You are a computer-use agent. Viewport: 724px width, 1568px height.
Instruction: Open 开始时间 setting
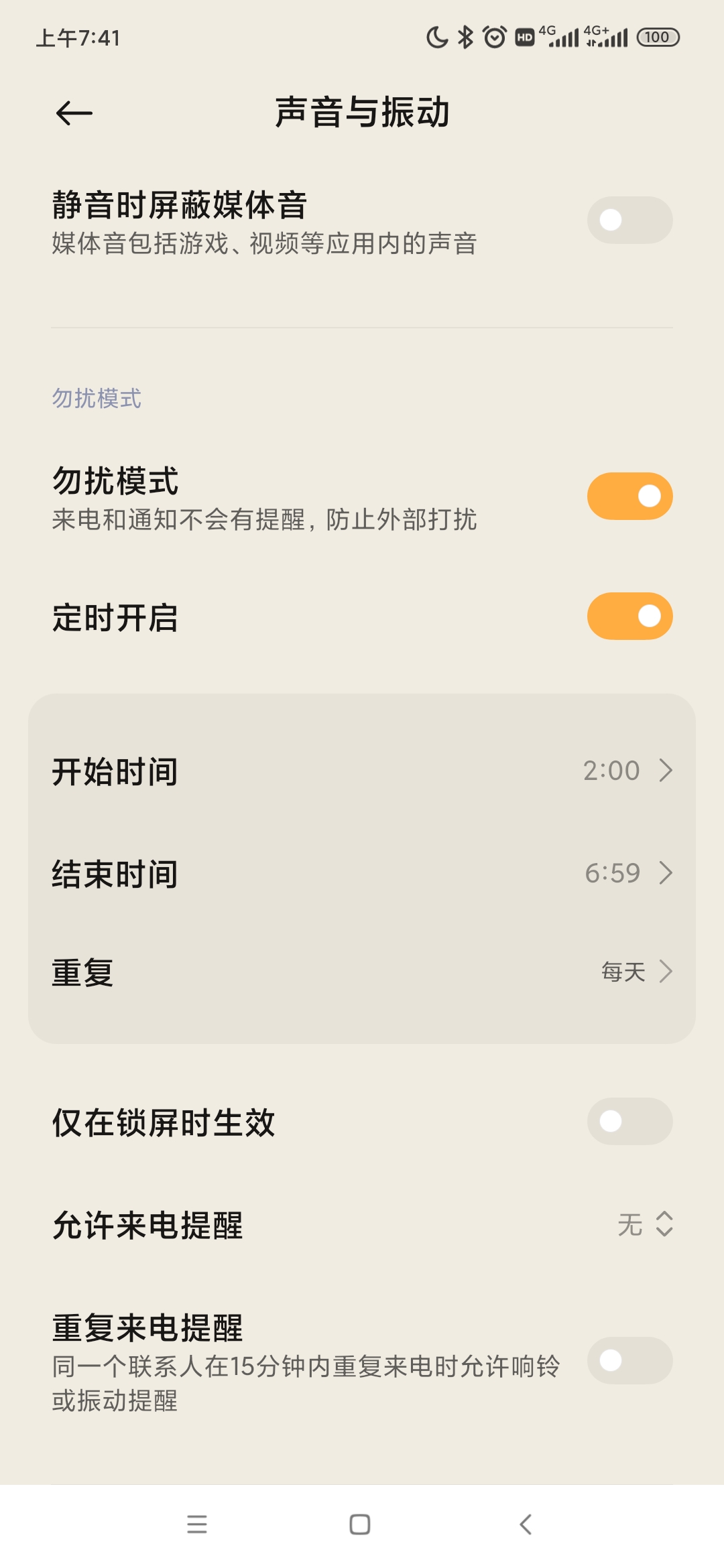[x=362, y=771]
